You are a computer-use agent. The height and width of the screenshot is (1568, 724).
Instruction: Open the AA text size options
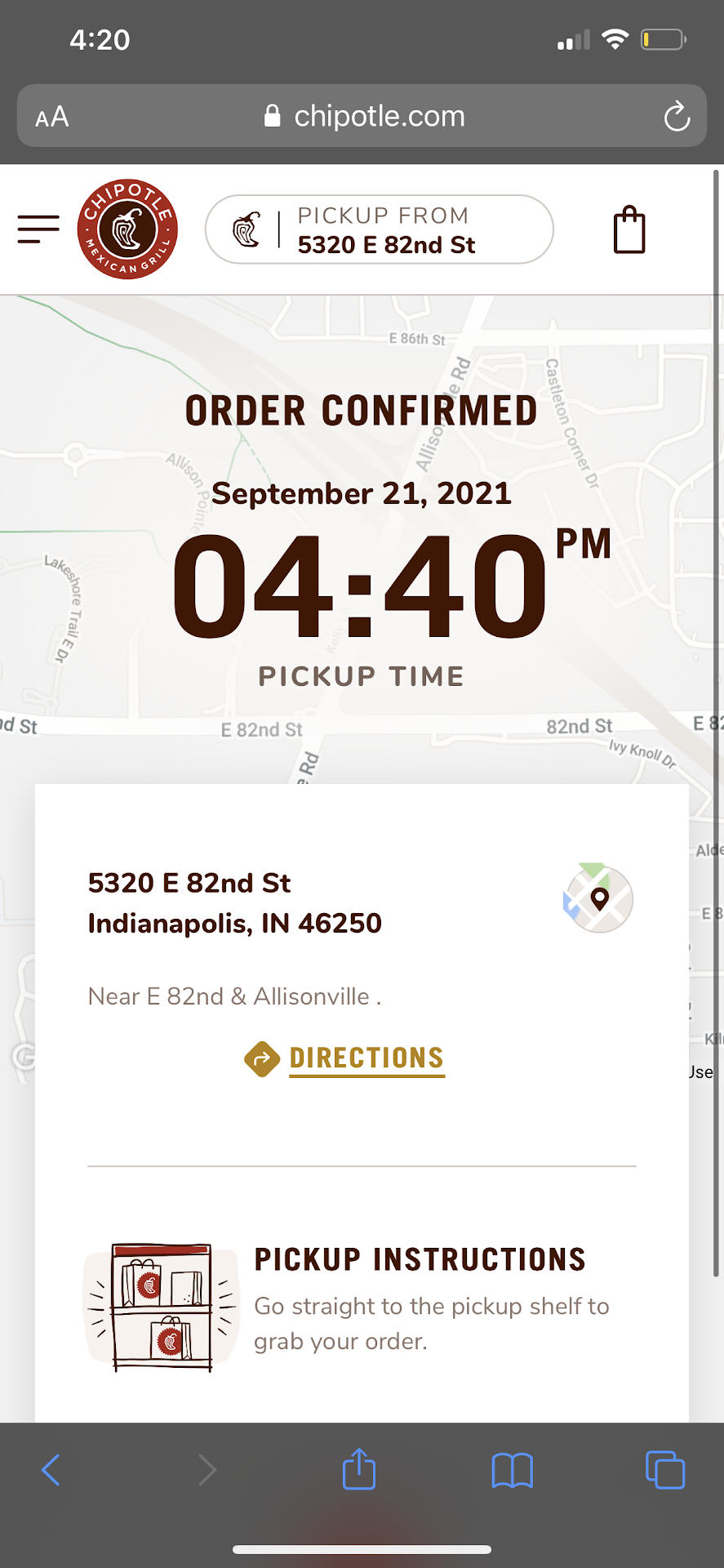(52, 117)
